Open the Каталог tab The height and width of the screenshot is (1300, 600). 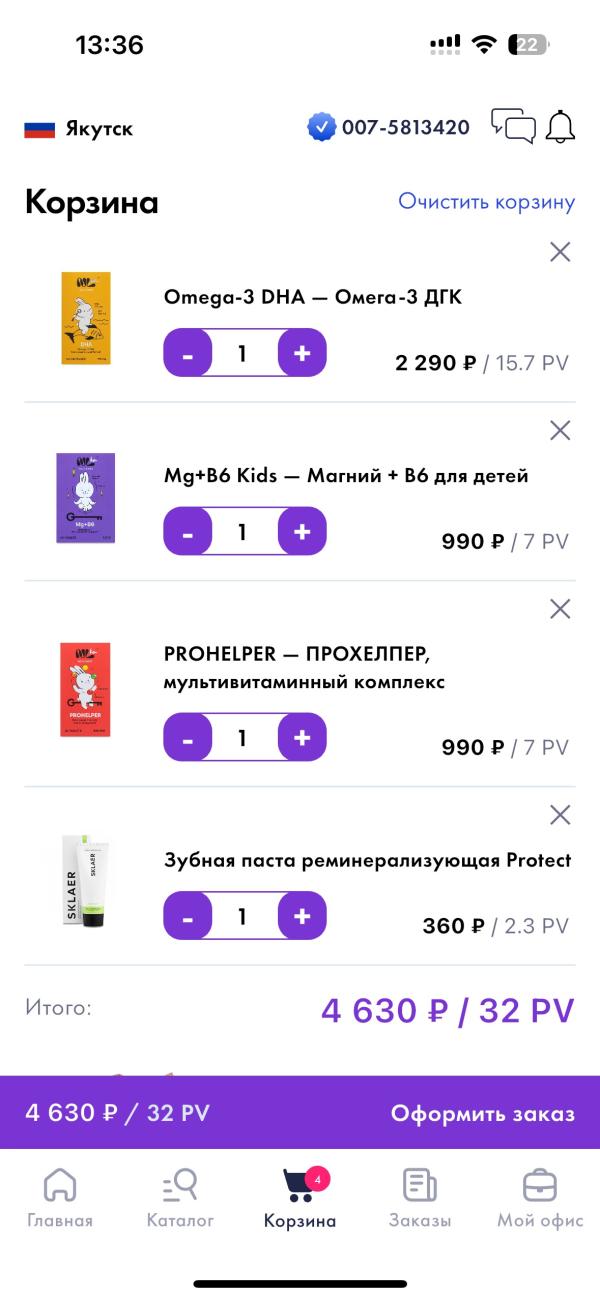[x=180, y=1198]
